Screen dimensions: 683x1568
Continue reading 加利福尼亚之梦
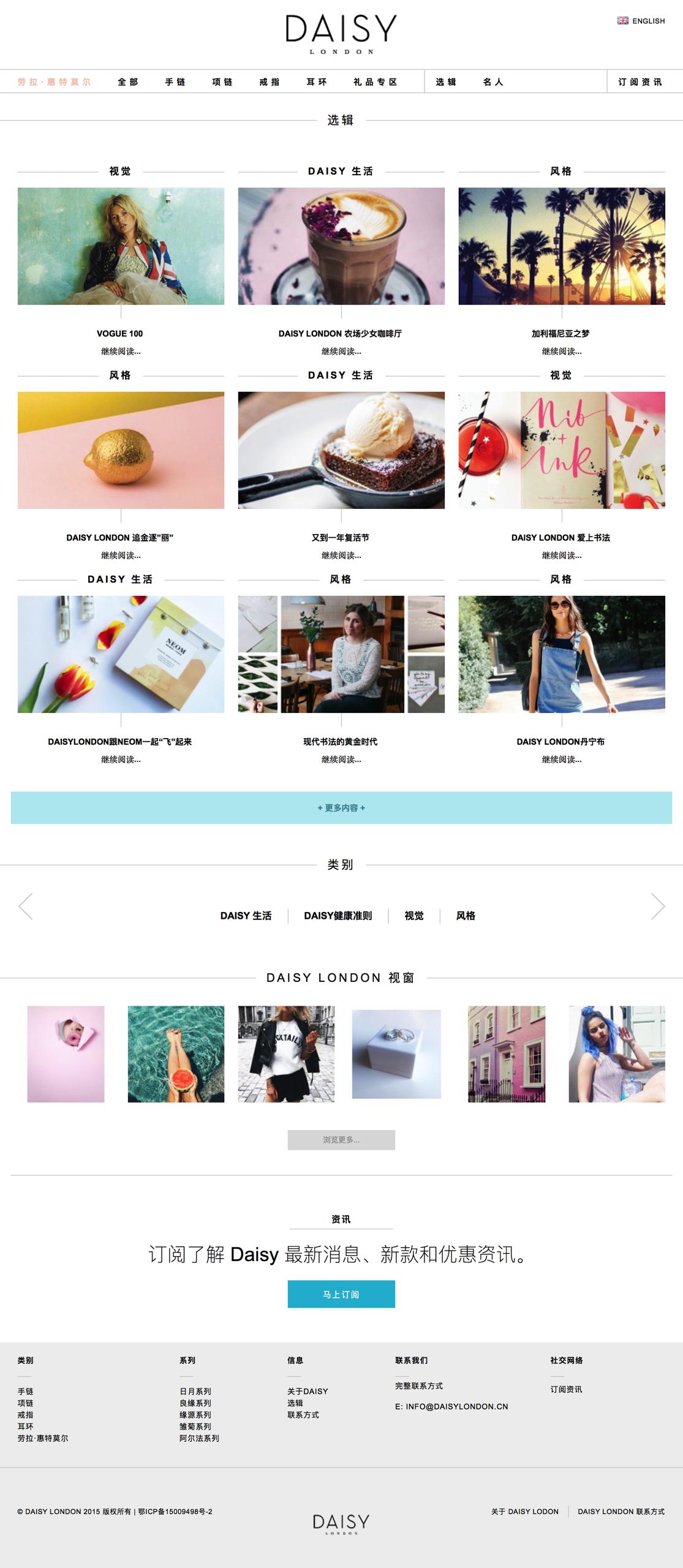click(x=562, y=352)
